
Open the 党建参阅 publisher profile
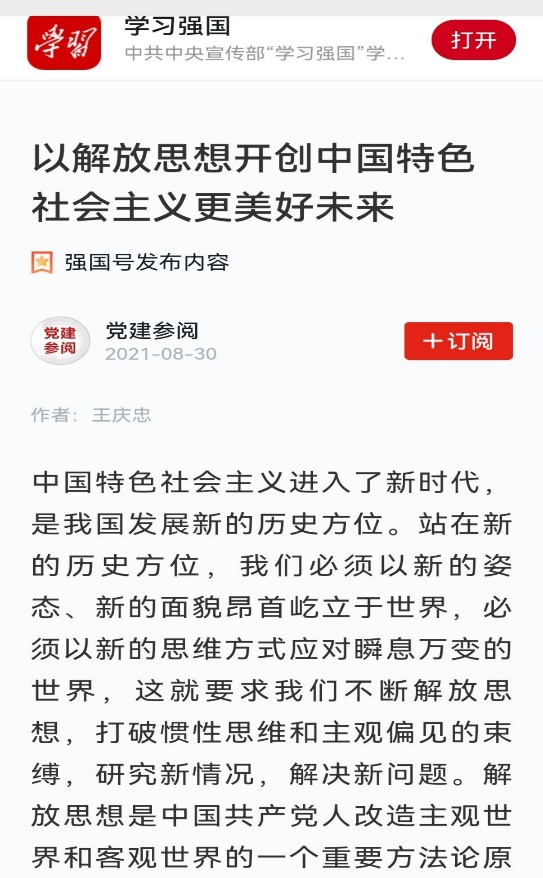click(152, 331)
